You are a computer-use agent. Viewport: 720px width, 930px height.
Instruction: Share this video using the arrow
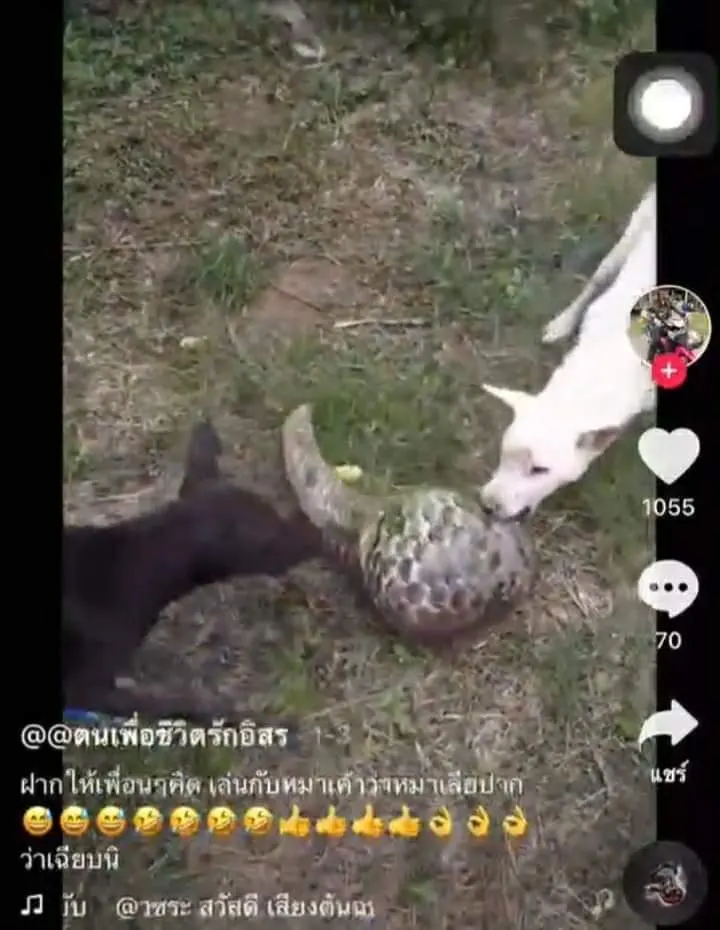[x=668, y=724]
